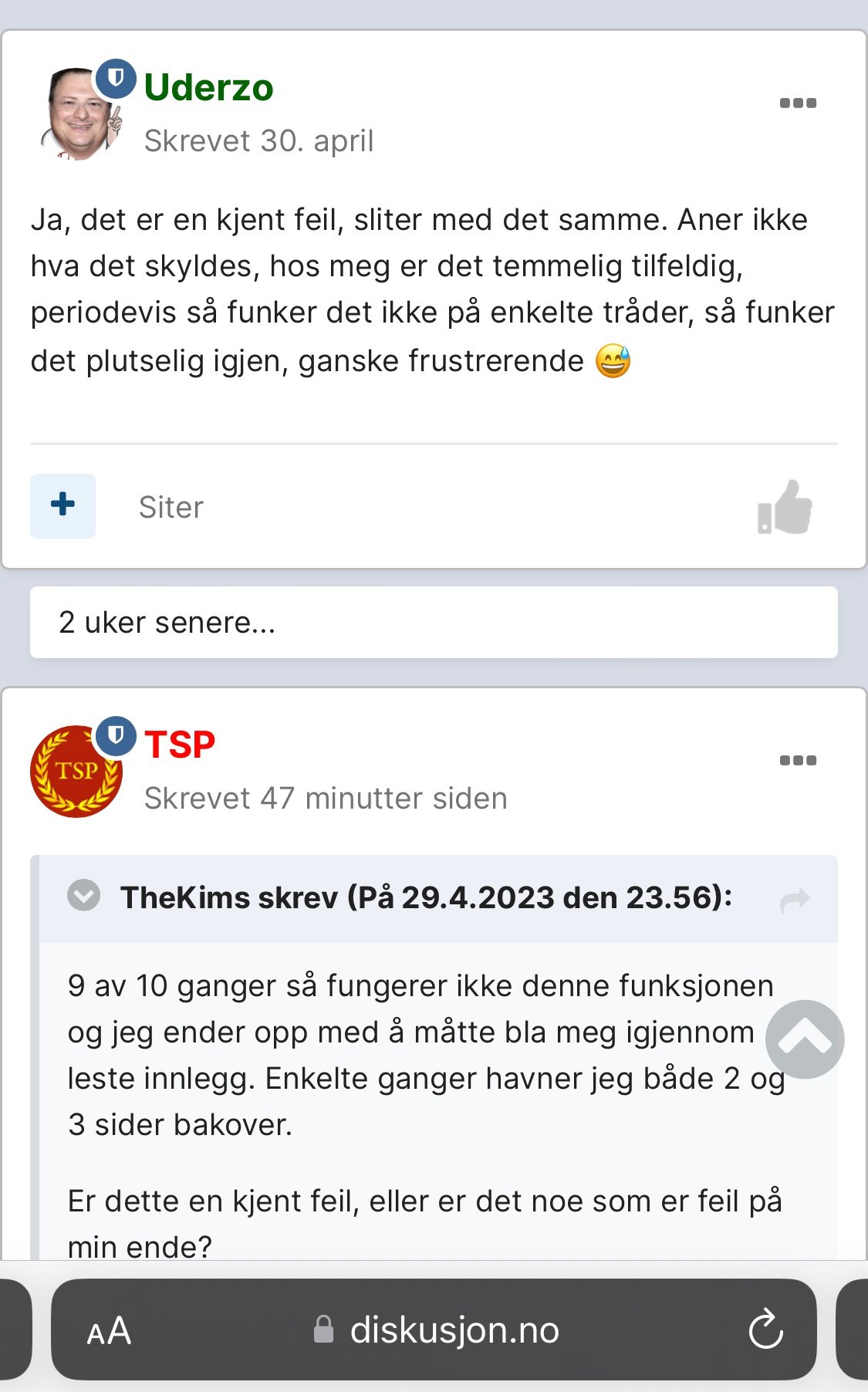Open options menu on Uderzo's post
Image resolution: width=868 pixels, height=1392 pixels.
[798, 103]
